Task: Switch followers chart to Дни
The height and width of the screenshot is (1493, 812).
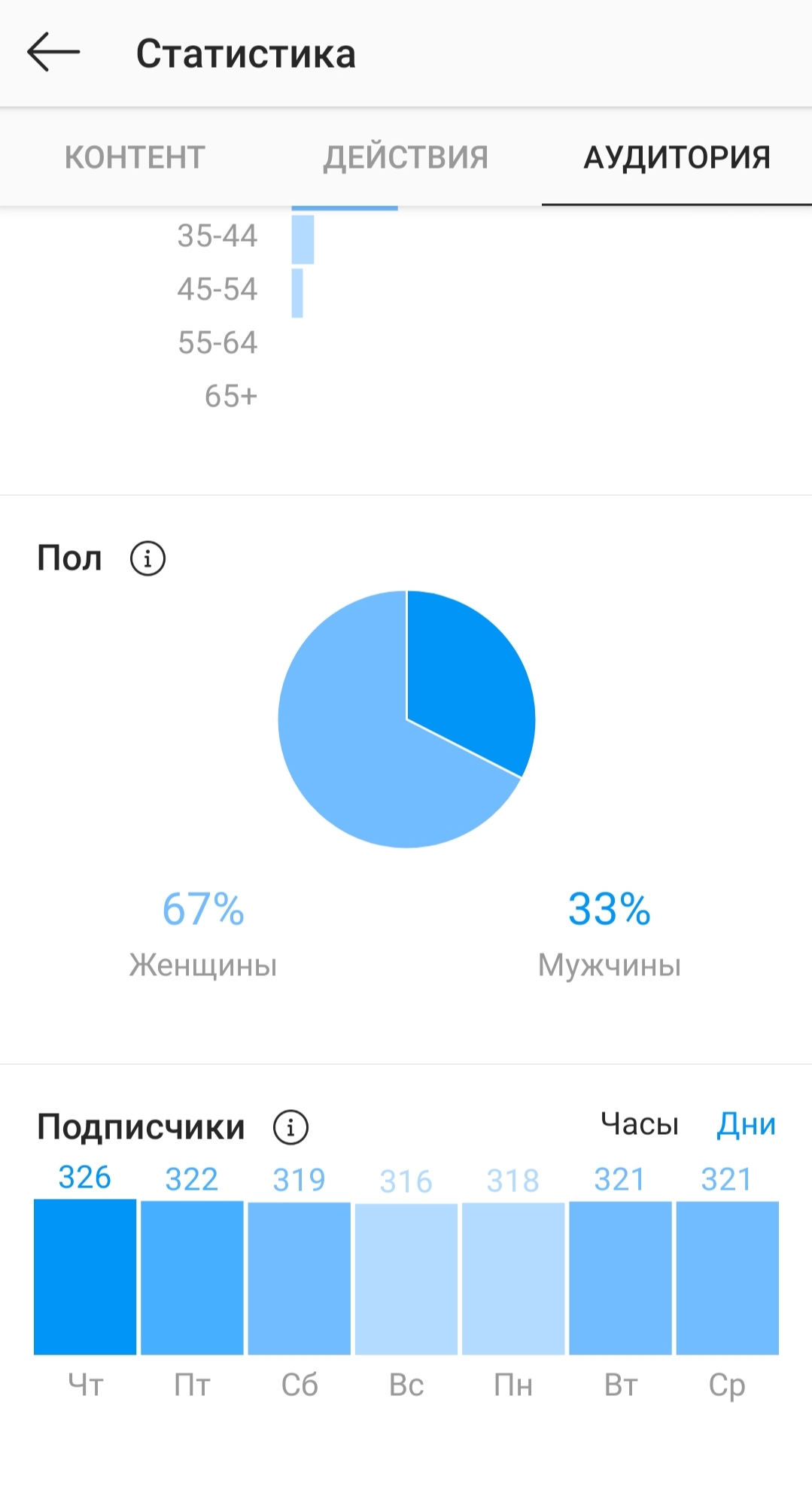Action: click(x=745, y=1124)
